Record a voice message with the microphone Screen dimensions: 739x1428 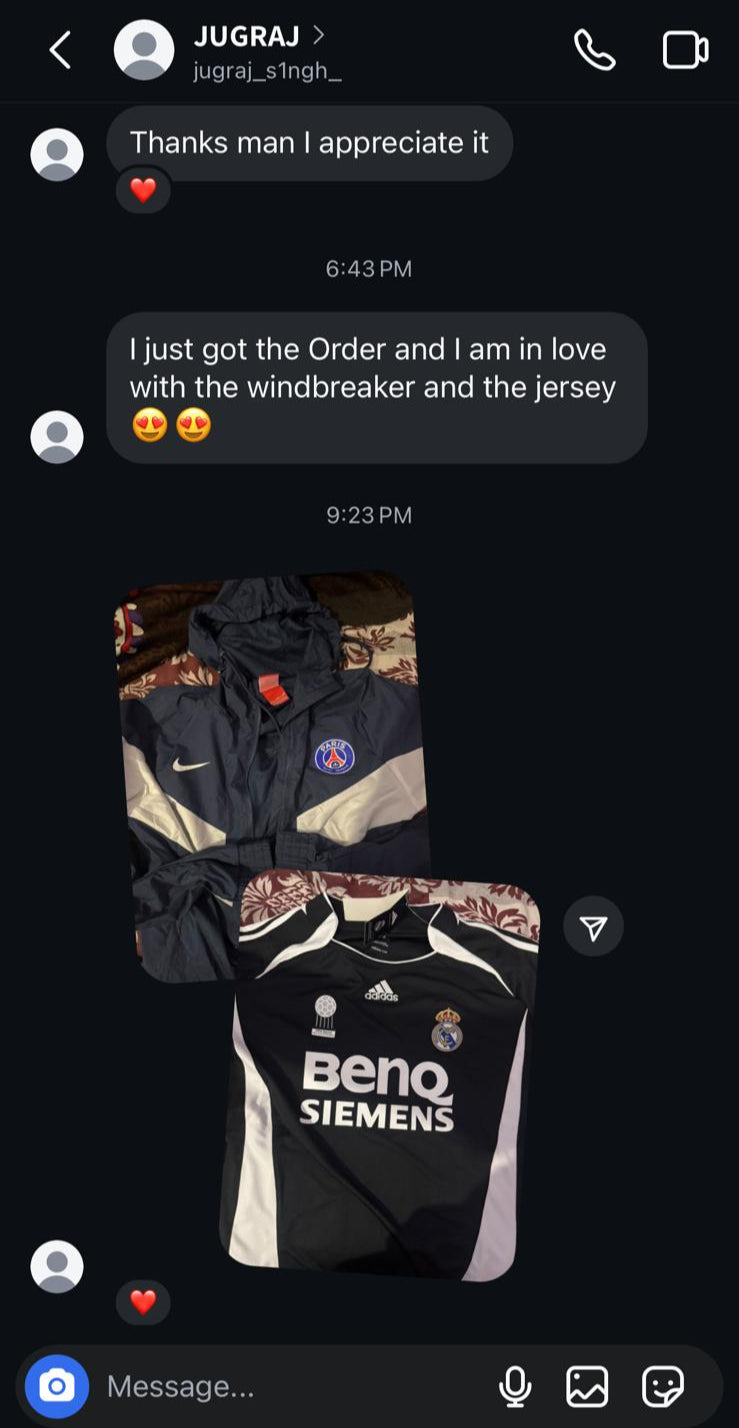(x=517, y=1386)
